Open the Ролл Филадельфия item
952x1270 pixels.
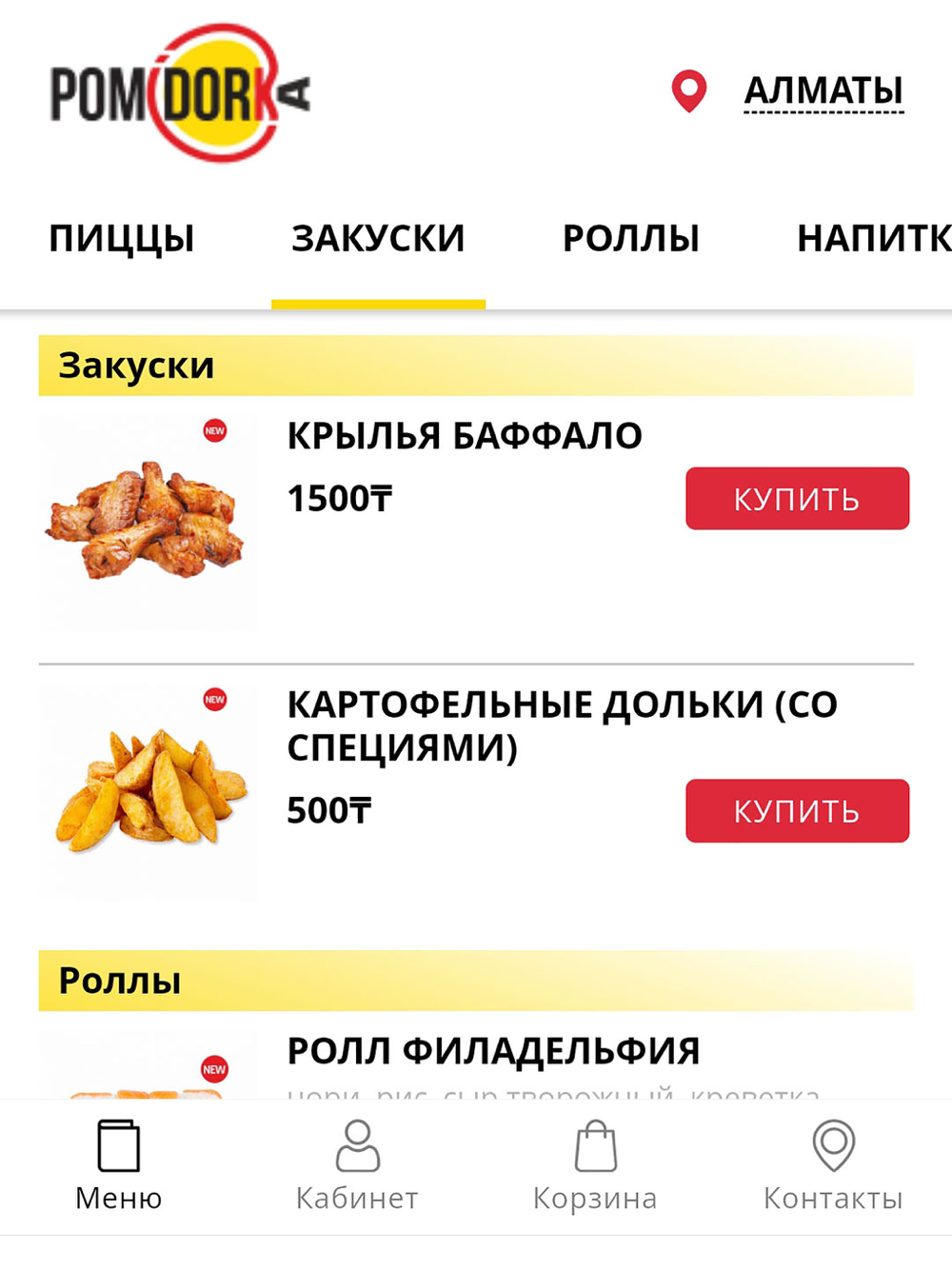(493, 1052)
